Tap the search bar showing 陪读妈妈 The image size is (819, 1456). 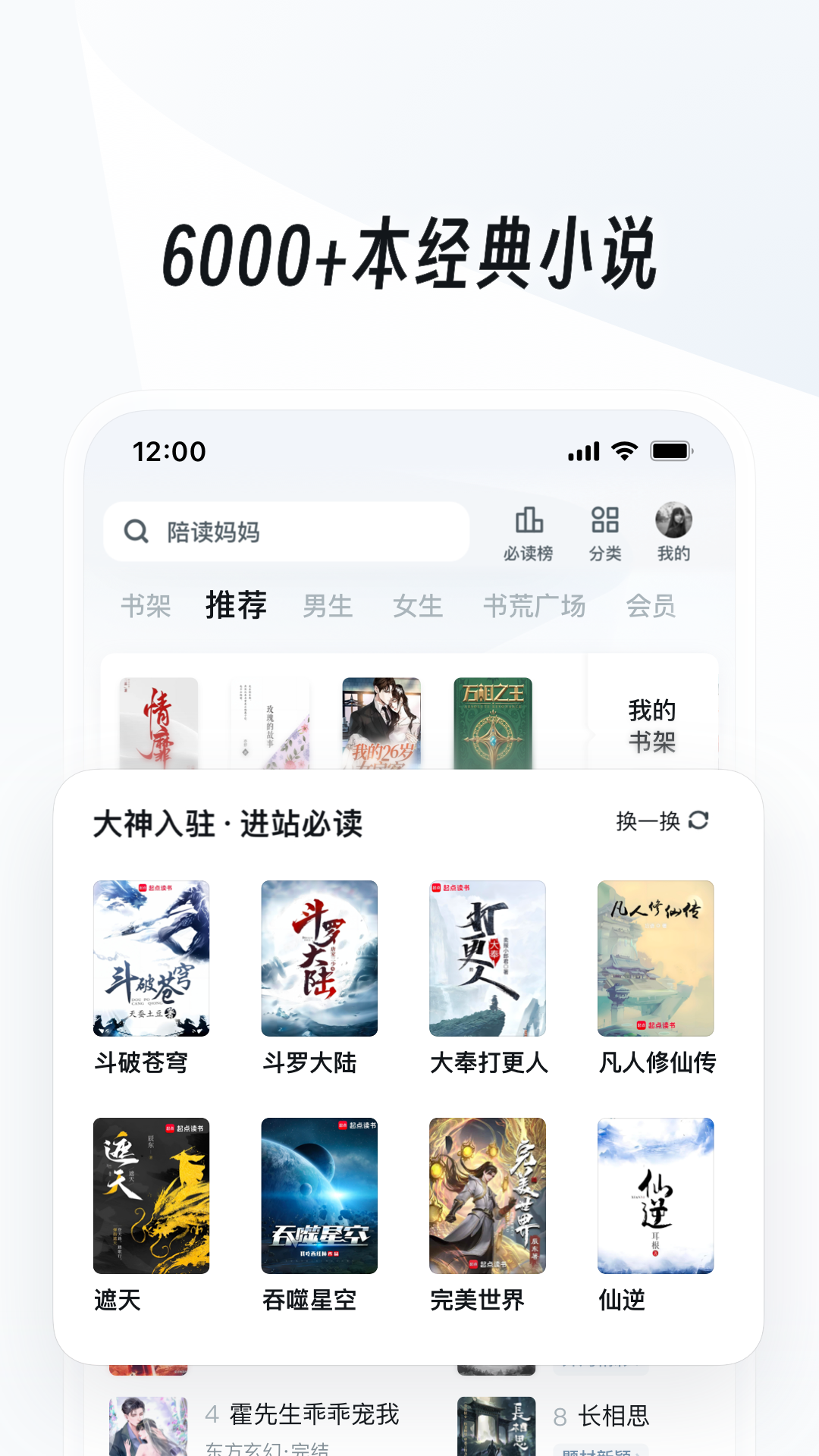click(288, 532)
